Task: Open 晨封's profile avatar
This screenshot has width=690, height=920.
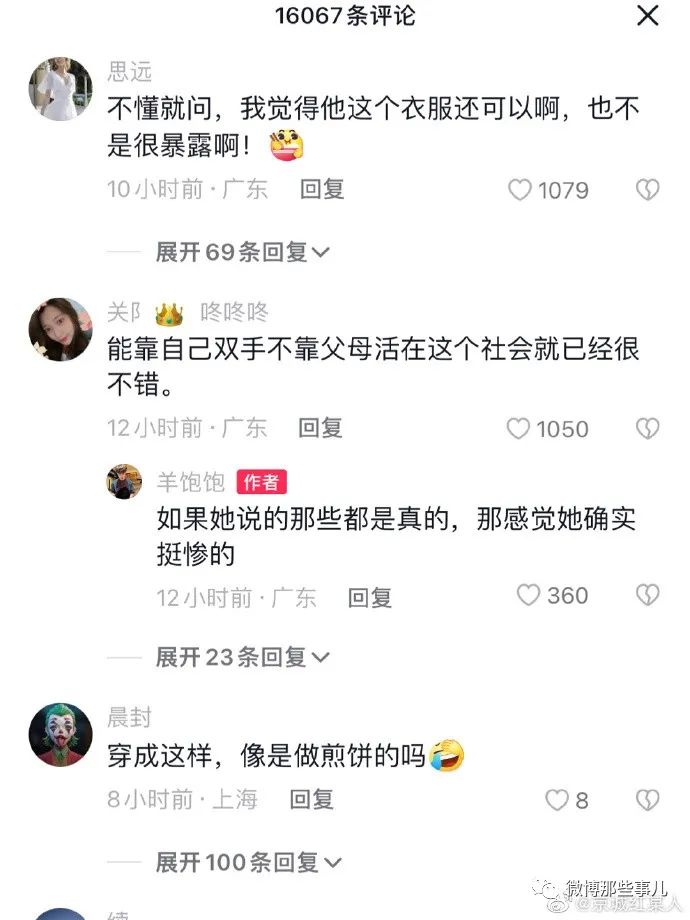Action: [60, 733]
